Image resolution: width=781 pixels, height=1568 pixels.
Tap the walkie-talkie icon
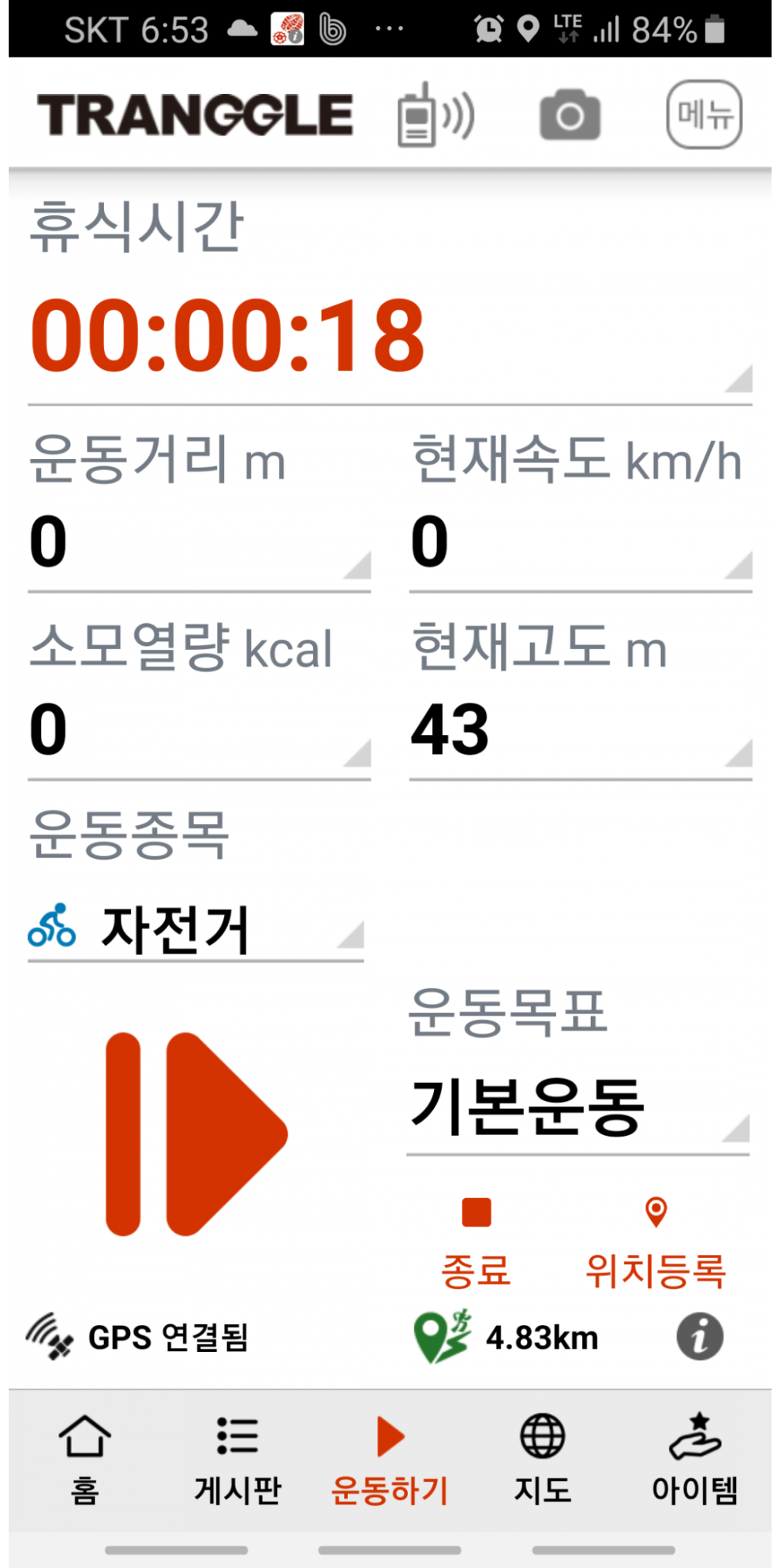pyautogui.click(x=435, y=115)
